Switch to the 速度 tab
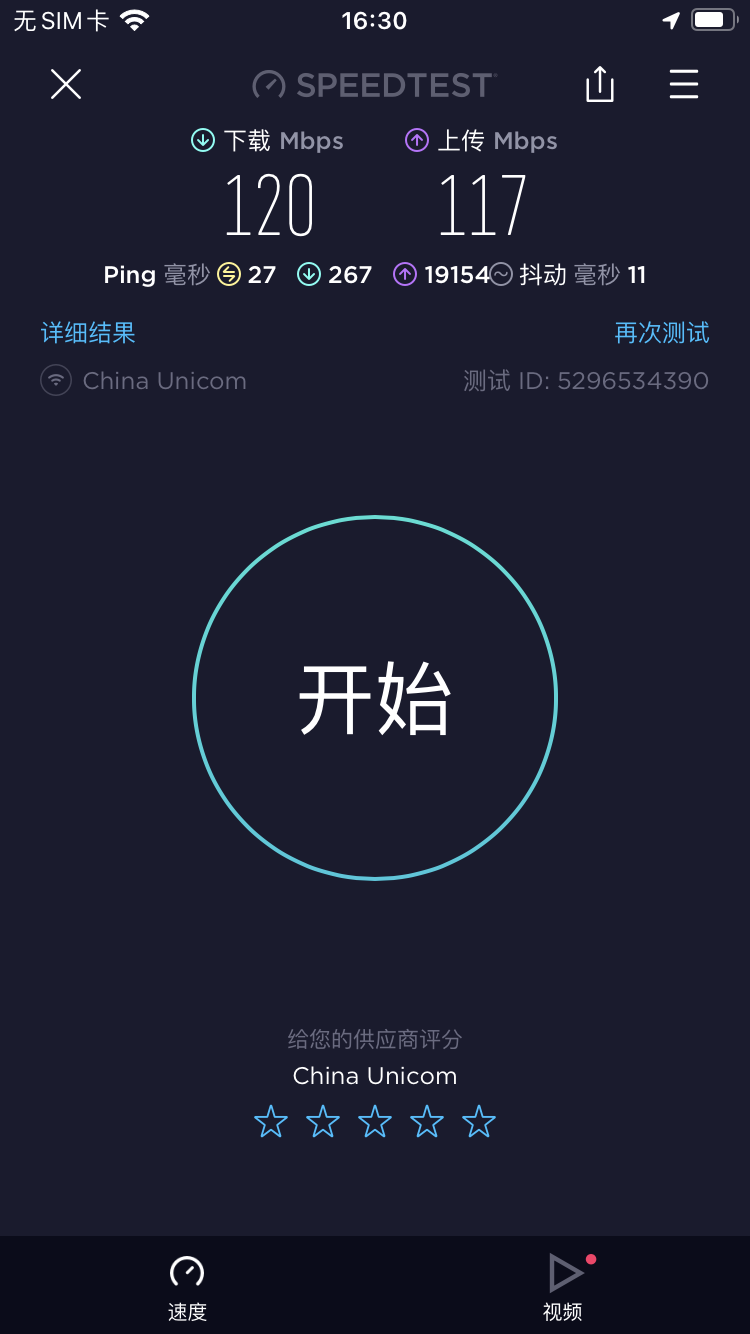 point(187,1286)
